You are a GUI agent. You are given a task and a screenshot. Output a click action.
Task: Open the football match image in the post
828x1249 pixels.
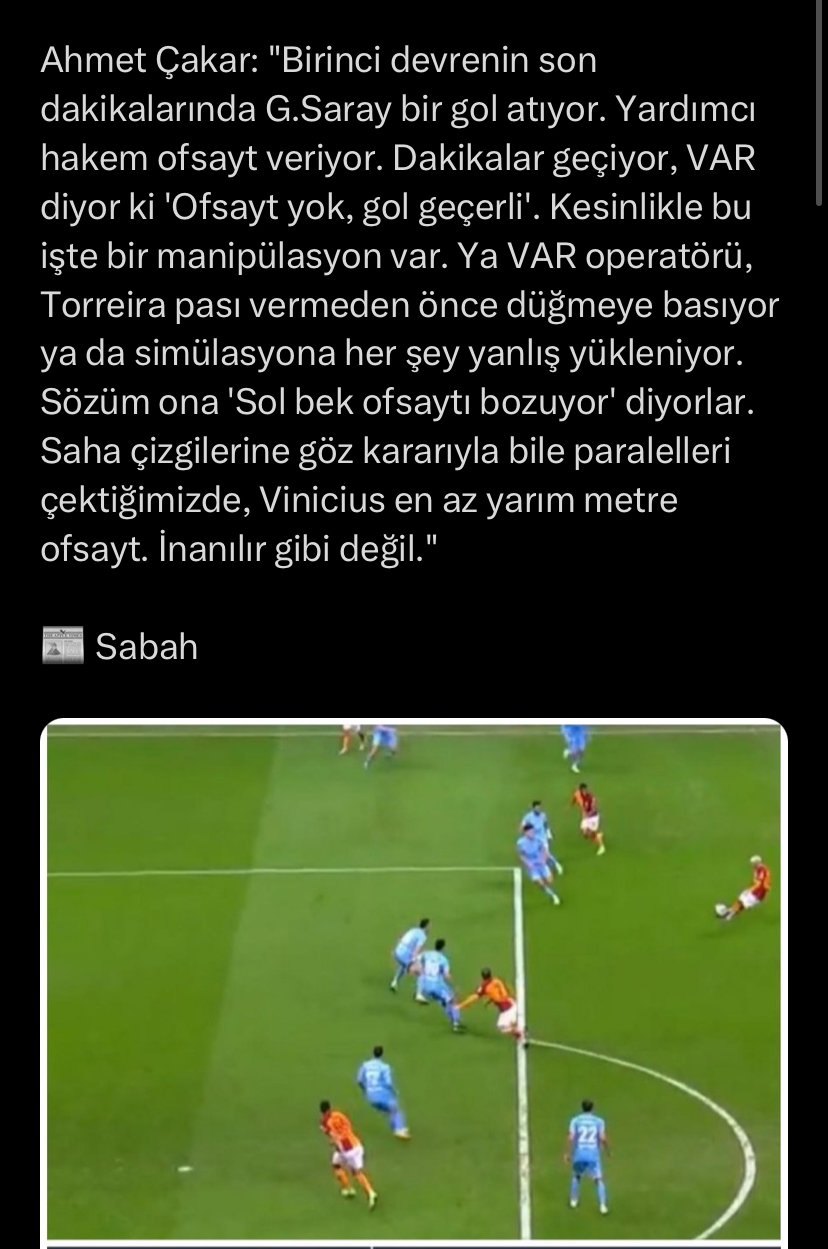414,982
